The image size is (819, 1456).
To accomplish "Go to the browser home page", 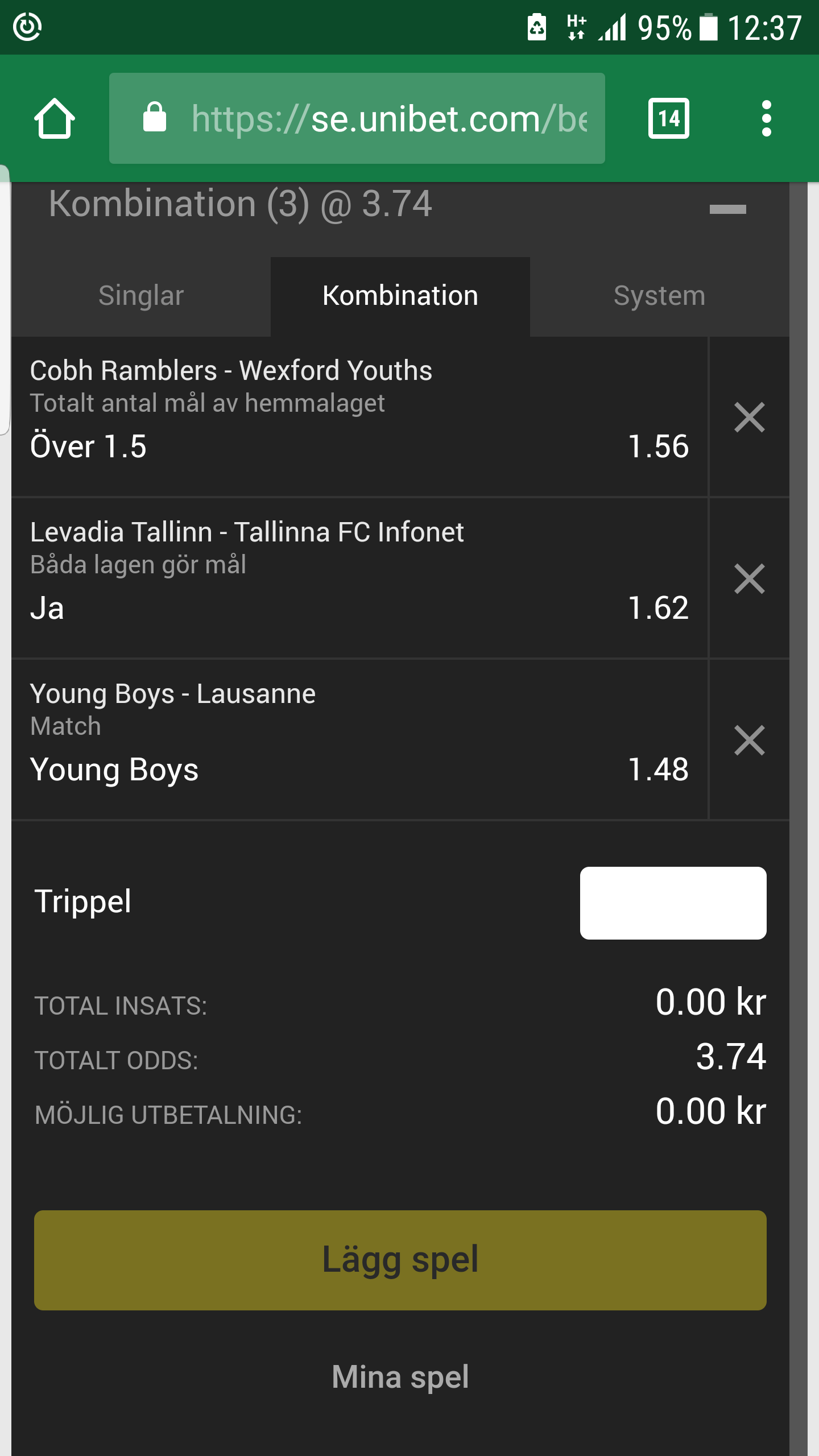I will pyautogui.click(x=55, y=118).
